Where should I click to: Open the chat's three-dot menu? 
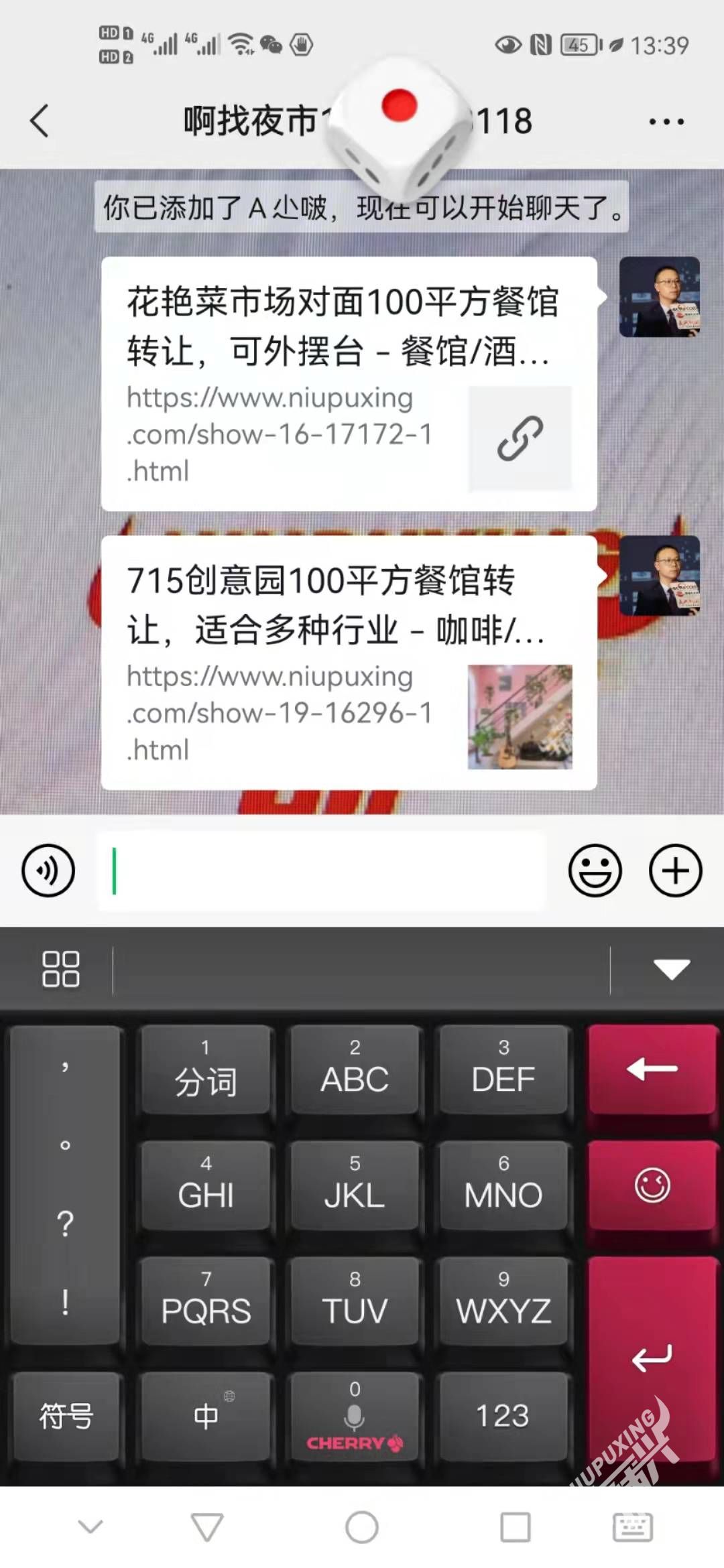(x=666, y=122)
